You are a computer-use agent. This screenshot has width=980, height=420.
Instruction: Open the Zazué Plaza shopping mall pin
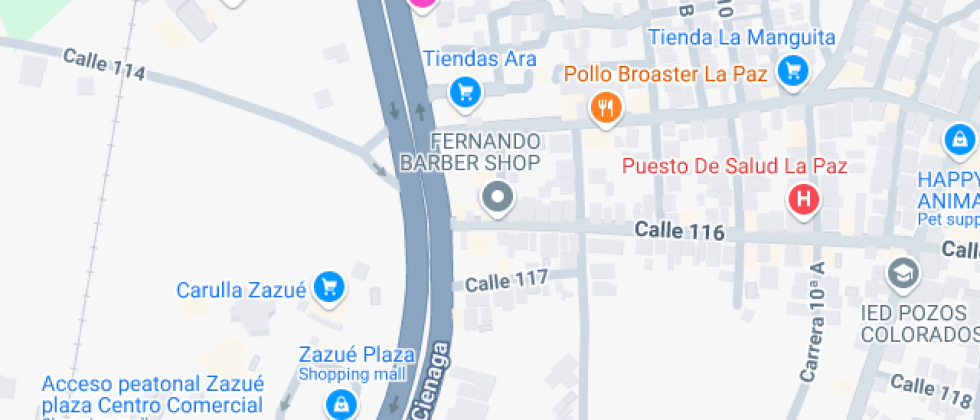point(342,404)
